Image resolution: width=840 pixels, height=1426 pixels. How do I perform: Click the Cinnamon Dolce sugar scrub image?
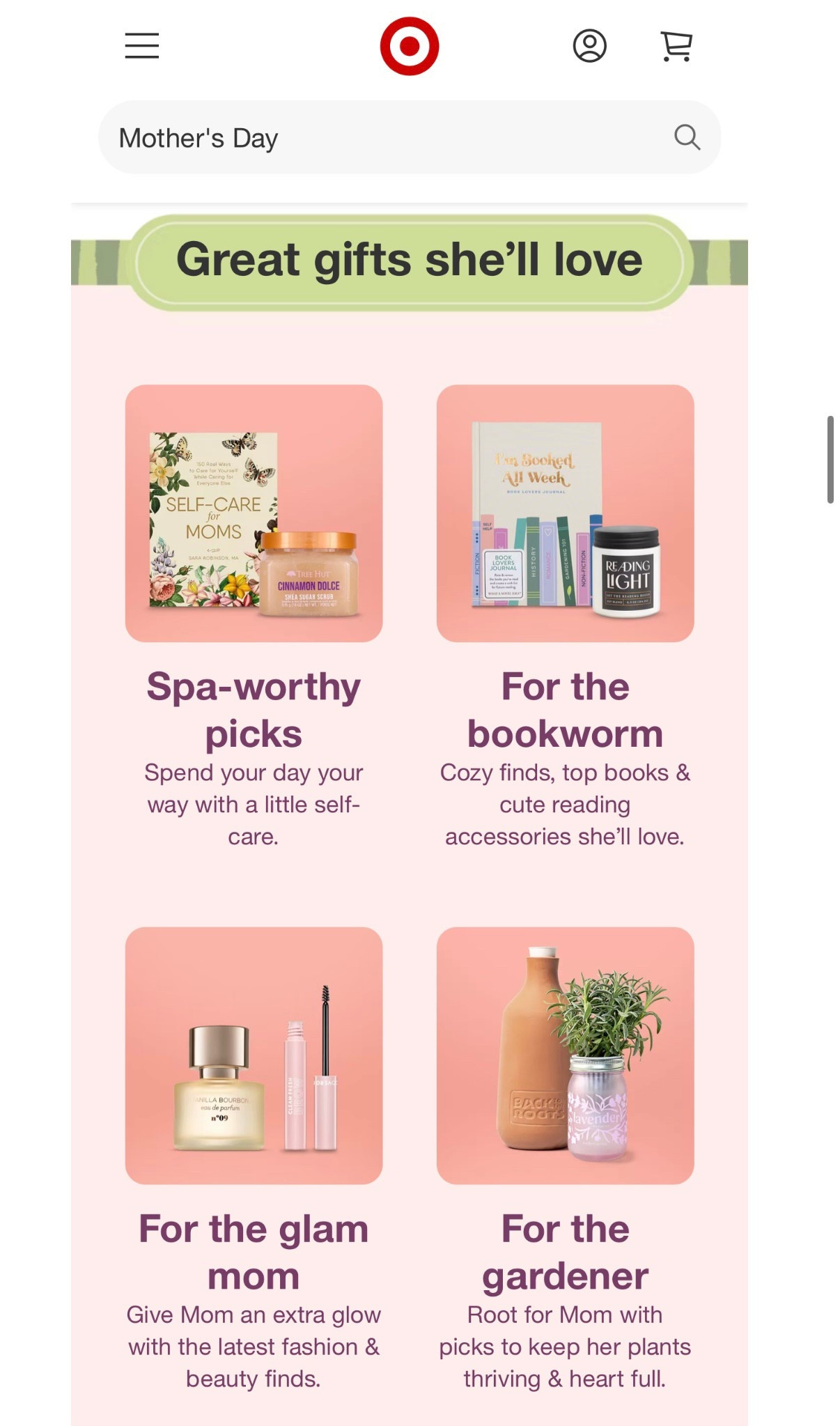point(307,577)
